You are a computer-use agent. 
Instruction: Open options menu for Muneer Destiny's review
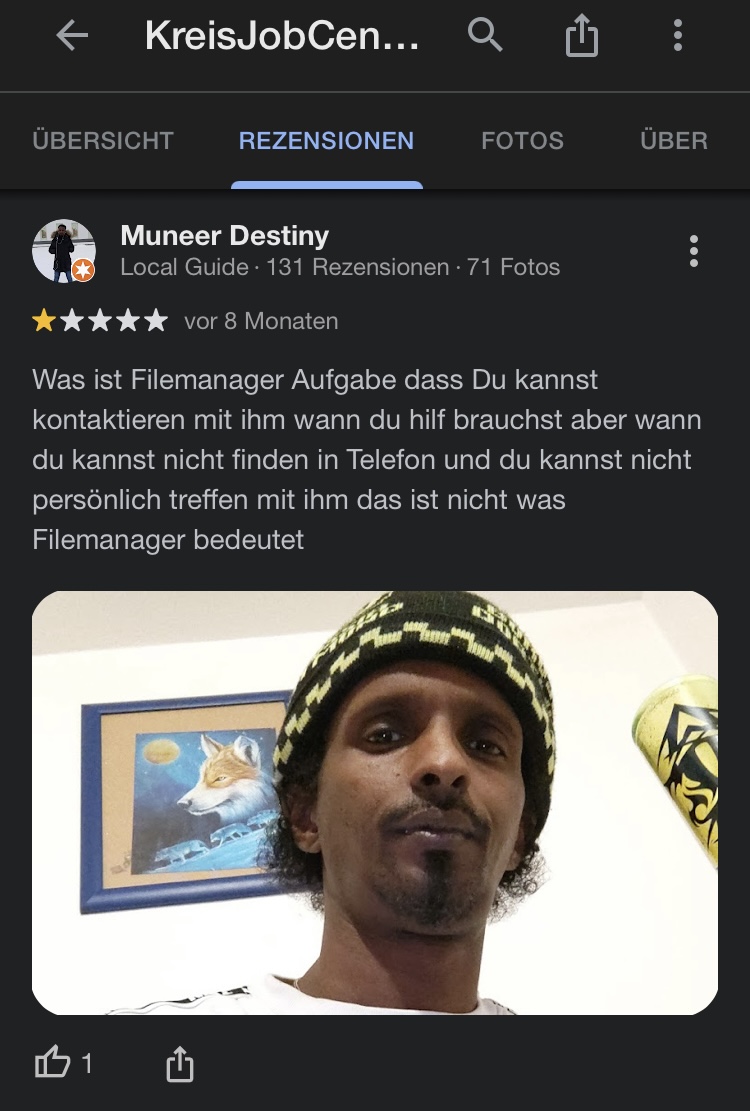tap(693, 251)
